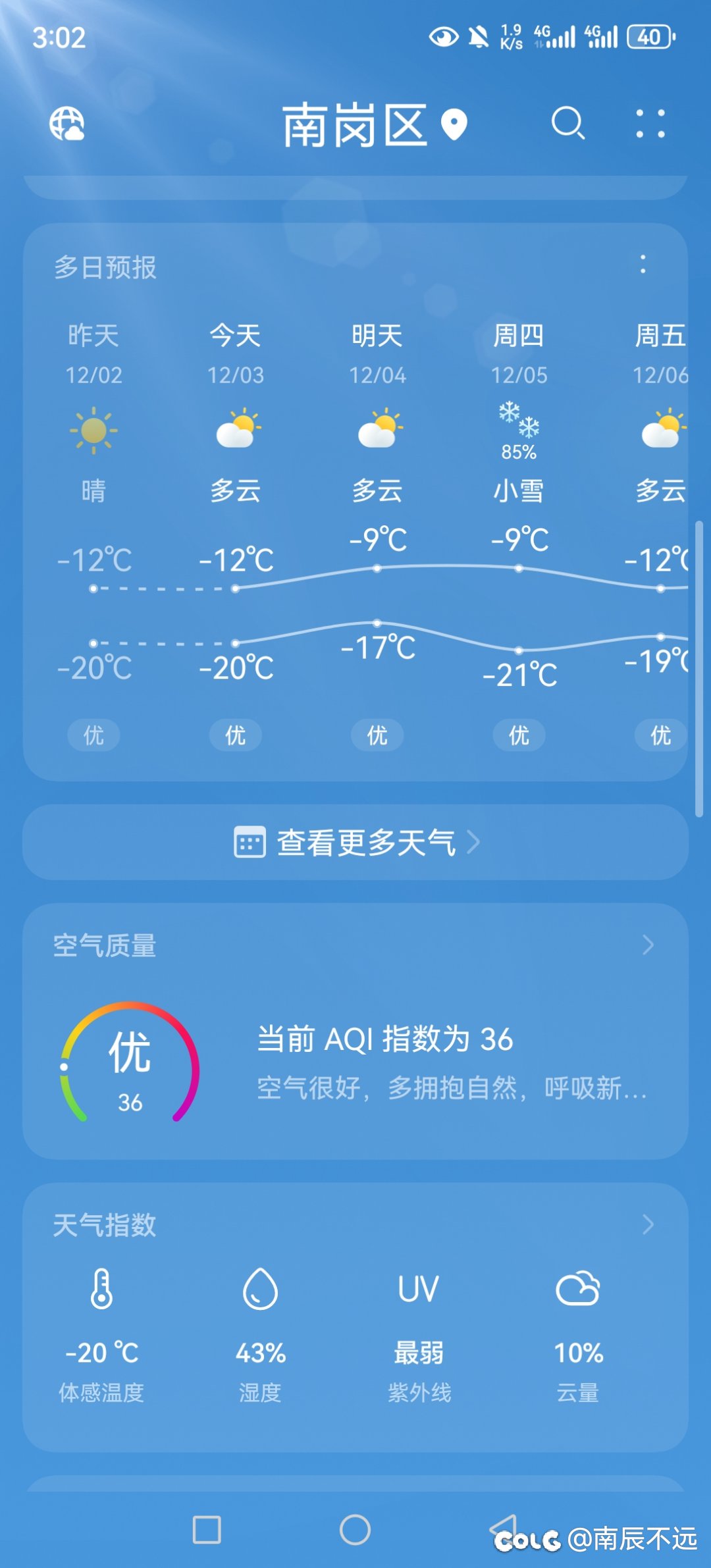Go to the system home screen
Viewport: 711px width, 1568px height.
point(355,1529)
